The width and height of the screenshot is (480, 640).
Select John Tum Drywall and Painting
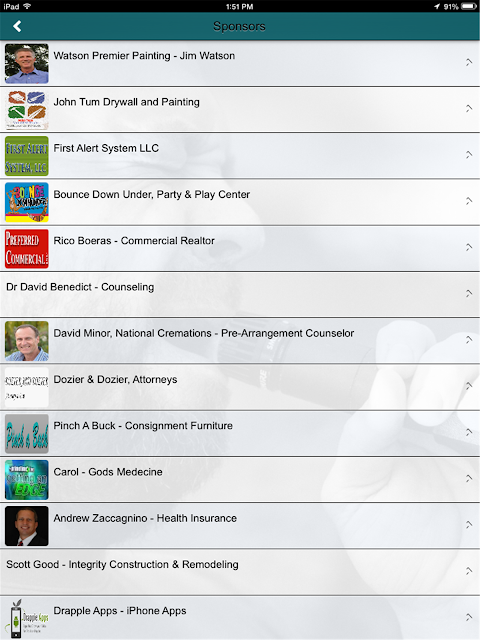[x=240, y=109]
